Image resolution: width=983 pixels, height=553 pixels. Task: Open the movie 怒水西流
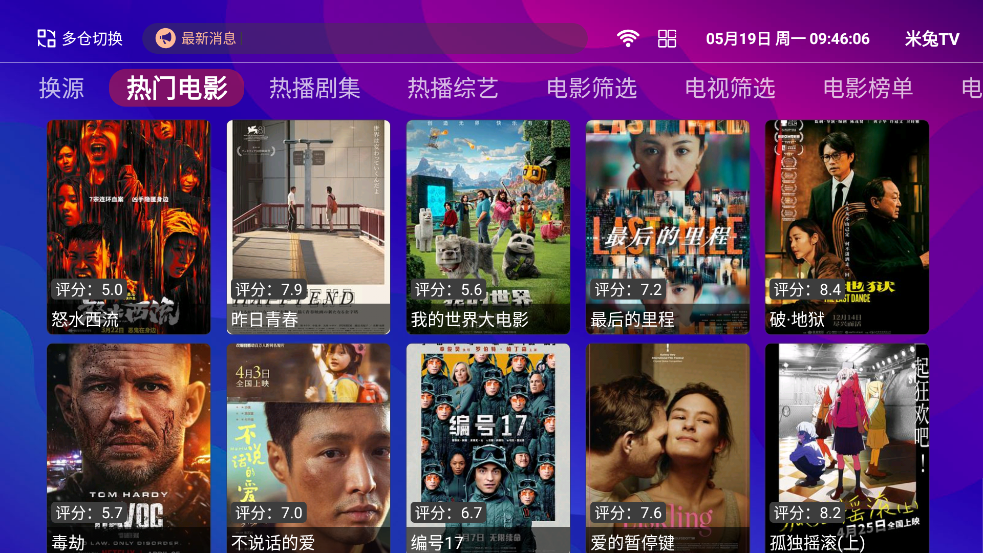(128, 227)
